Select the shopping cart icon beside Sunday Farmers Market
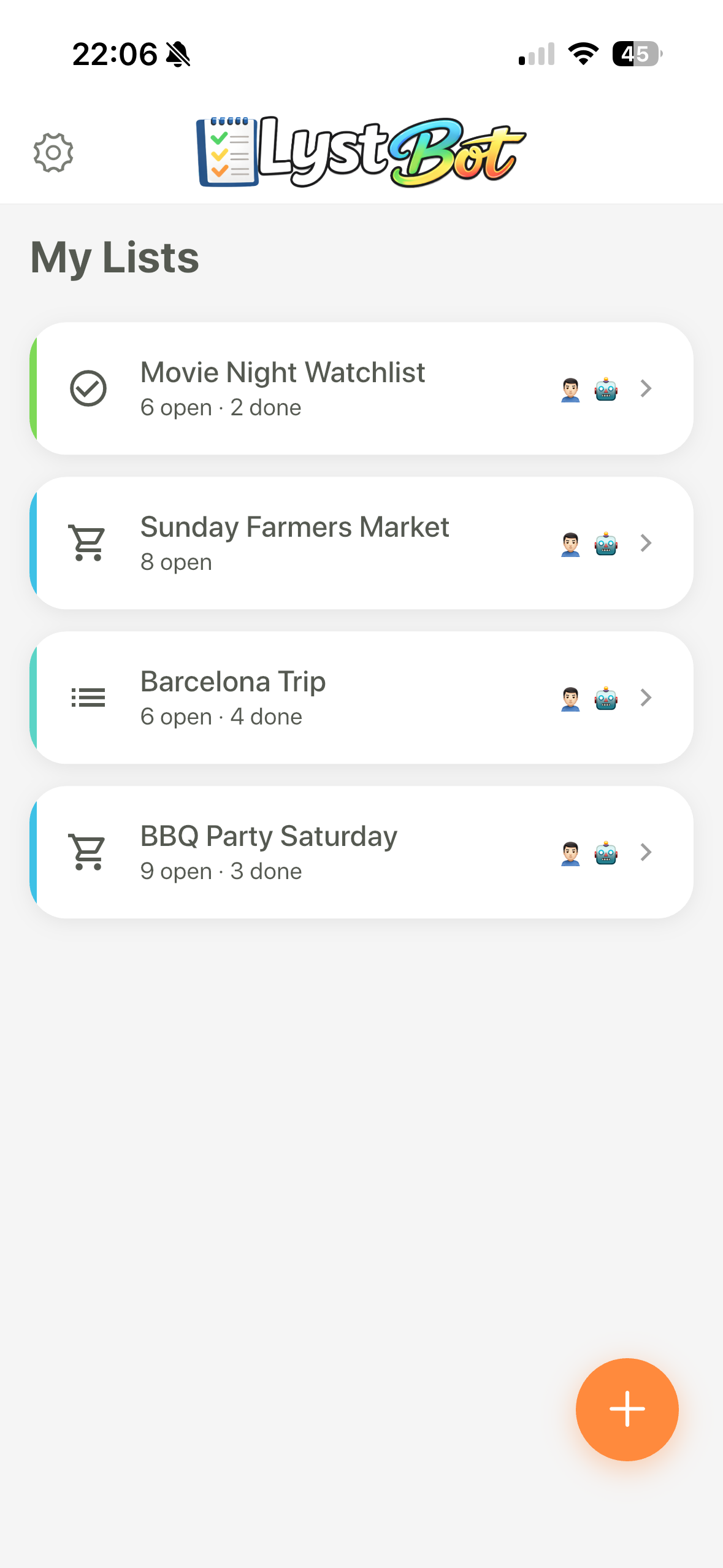Image resolution: width=723 pixels, height=1568 pixels. (x=86, y=542)
